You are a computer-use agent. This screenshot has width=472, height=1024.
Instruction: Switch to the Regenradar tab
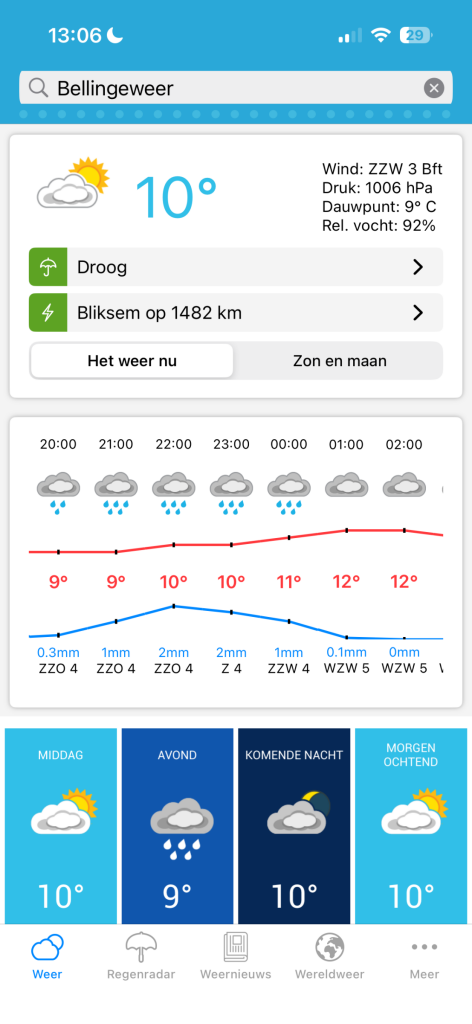tap(141, 957)
